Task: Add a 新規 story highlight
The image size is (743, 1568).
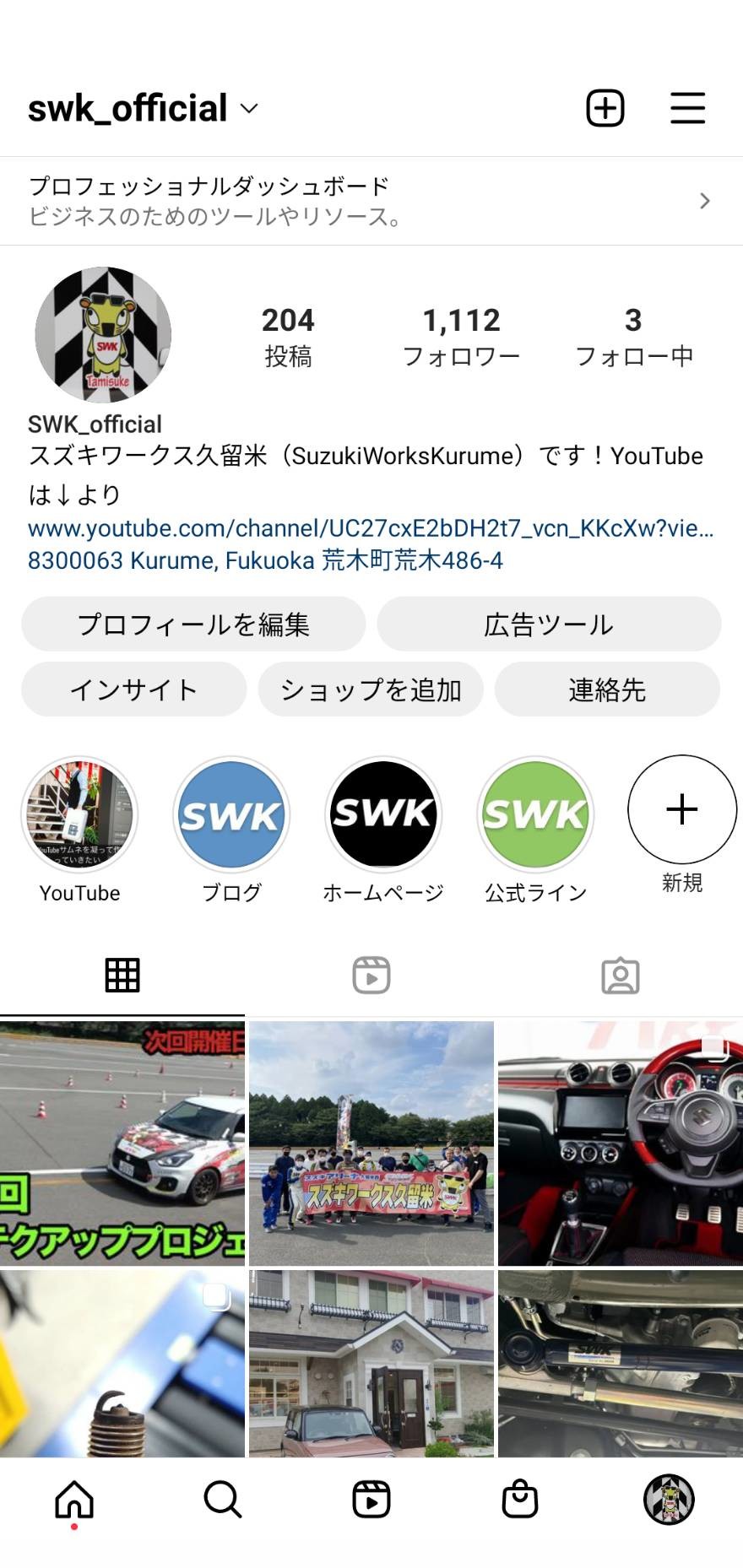Action: [x=681, y=809]
